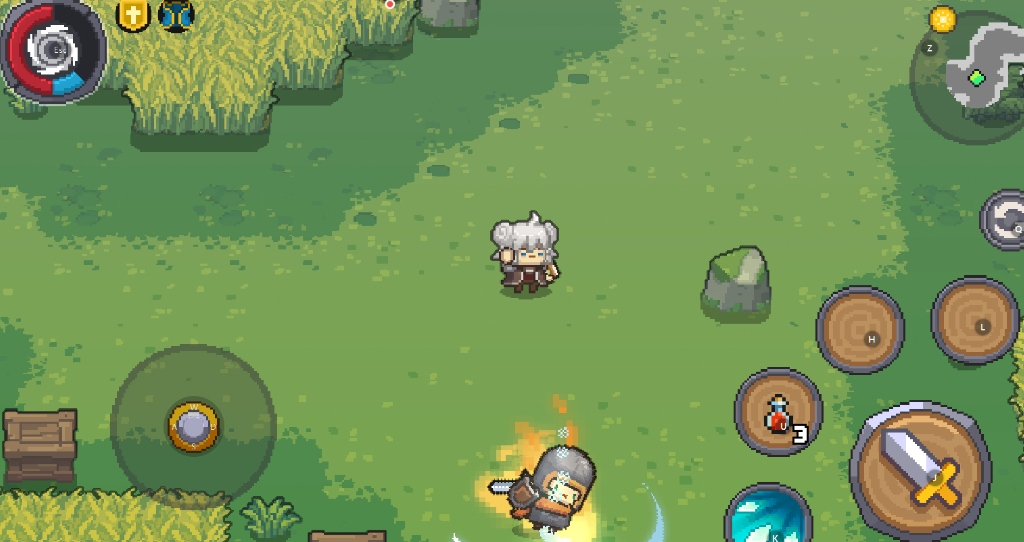The width and height of the screenshot is (1024, 542).
Task: Tap the empty wooden skill slot L
Action: click(974, 320)
